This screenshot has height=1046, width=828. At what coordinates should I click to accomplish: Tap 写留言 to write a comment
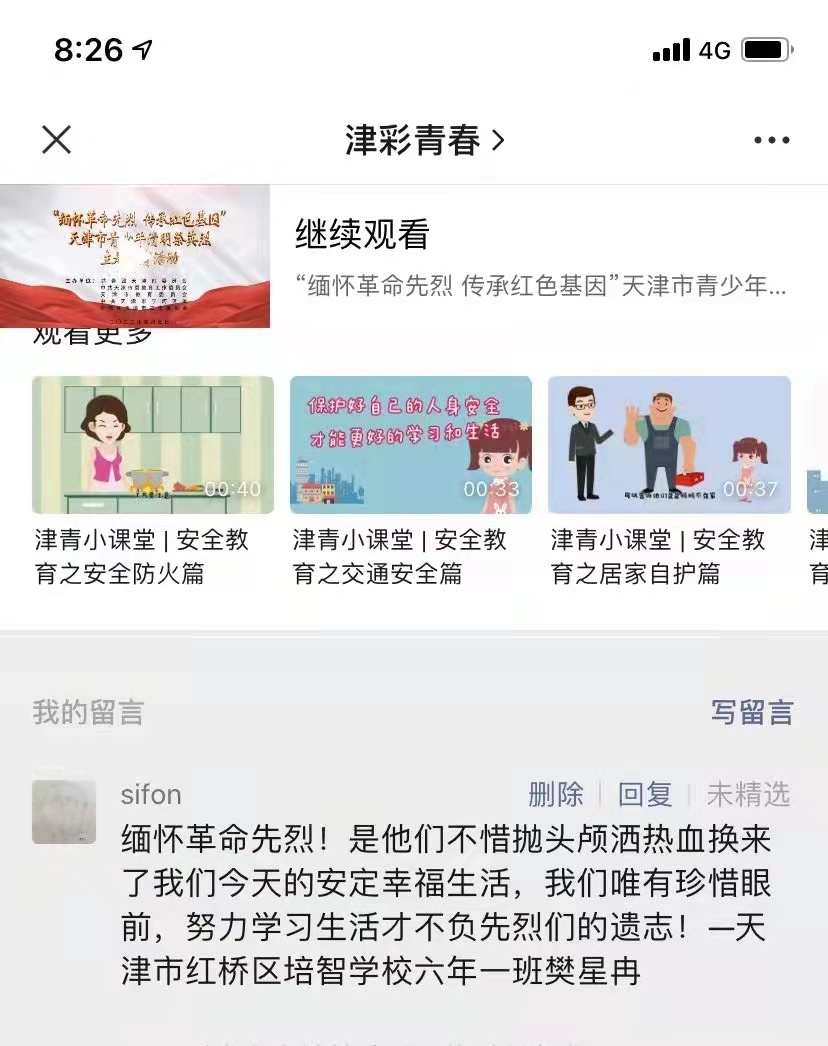(752, 712)
